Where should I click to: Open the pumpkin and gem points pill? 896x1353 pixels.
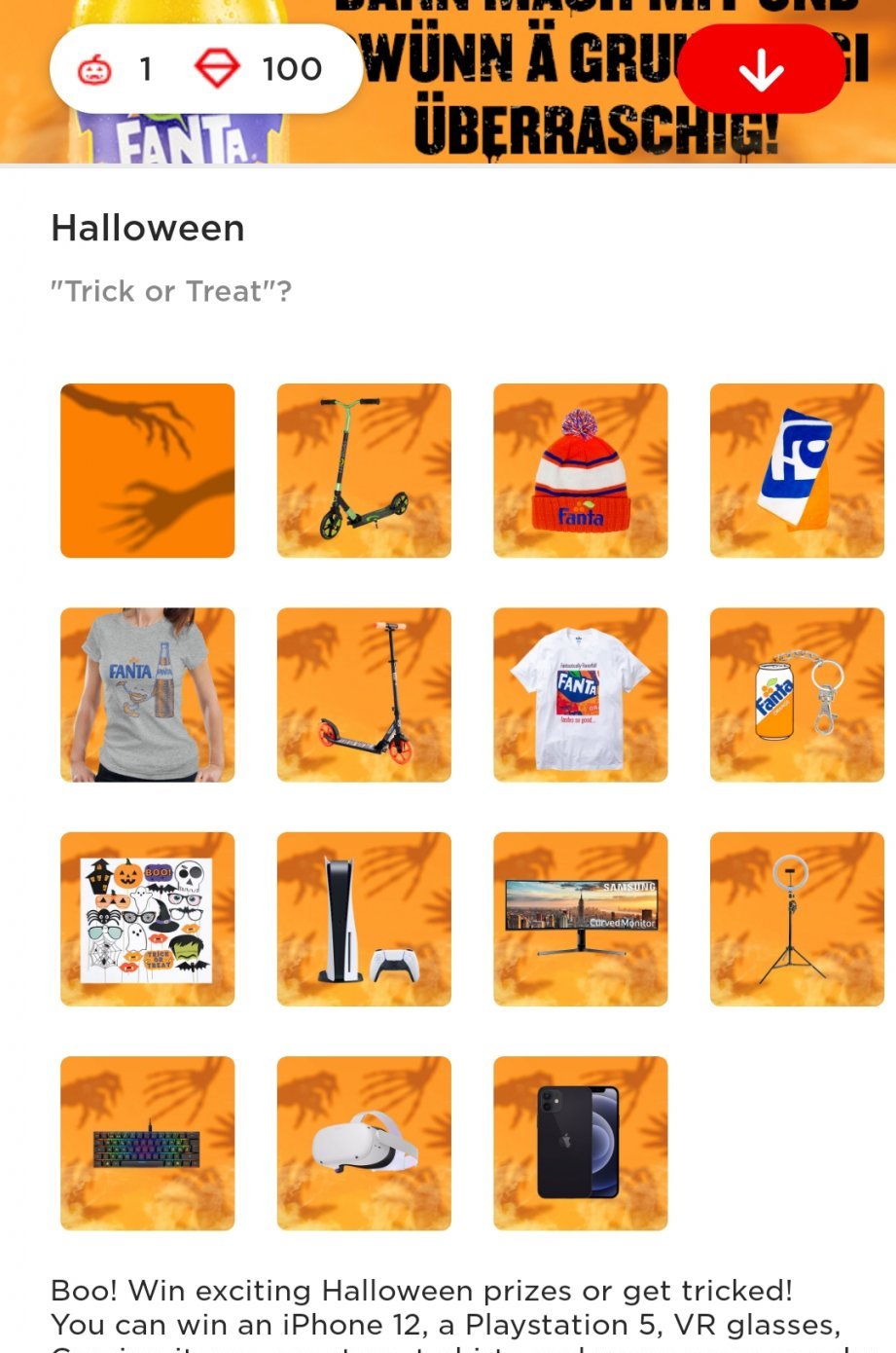click(x=205, y=69)
